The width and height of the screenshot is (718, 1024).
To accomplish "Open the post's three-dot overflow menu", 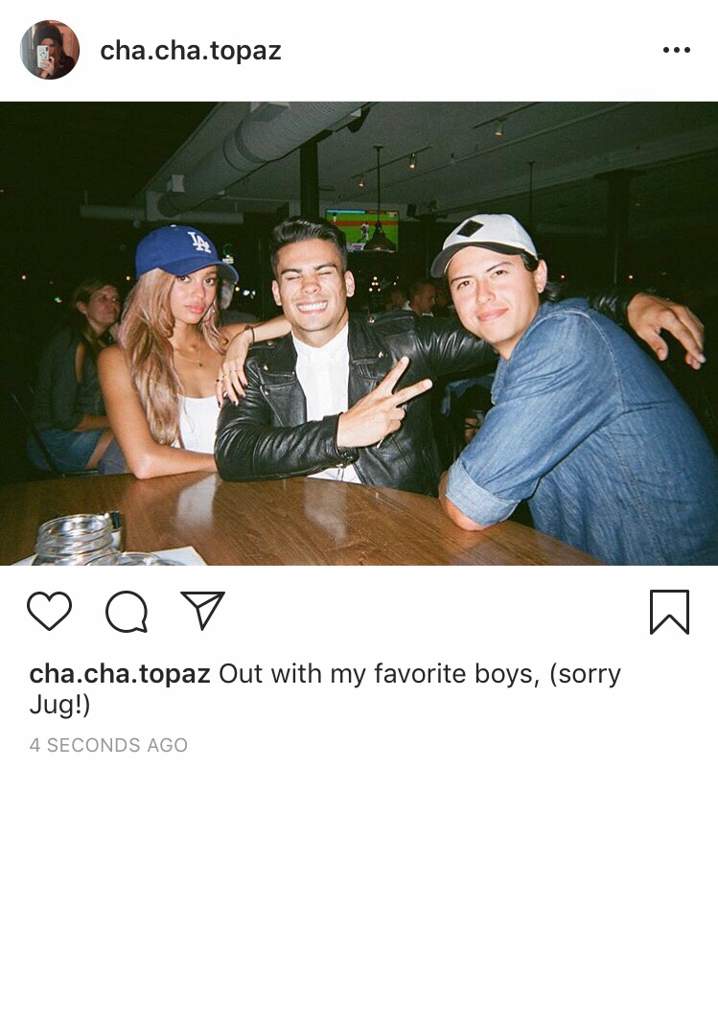I will [x=676, y=51].
